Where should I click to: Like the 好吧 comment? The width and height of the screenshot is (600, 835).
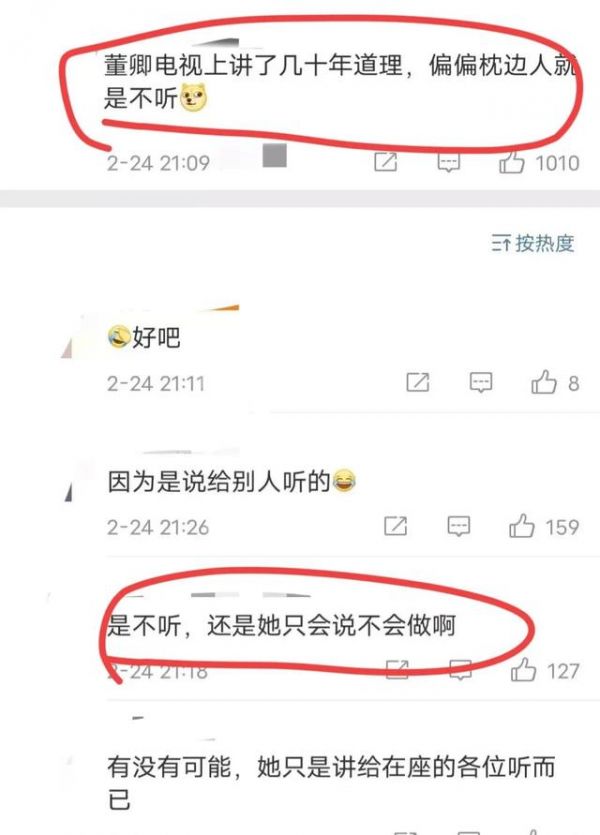tap(545, 382)
